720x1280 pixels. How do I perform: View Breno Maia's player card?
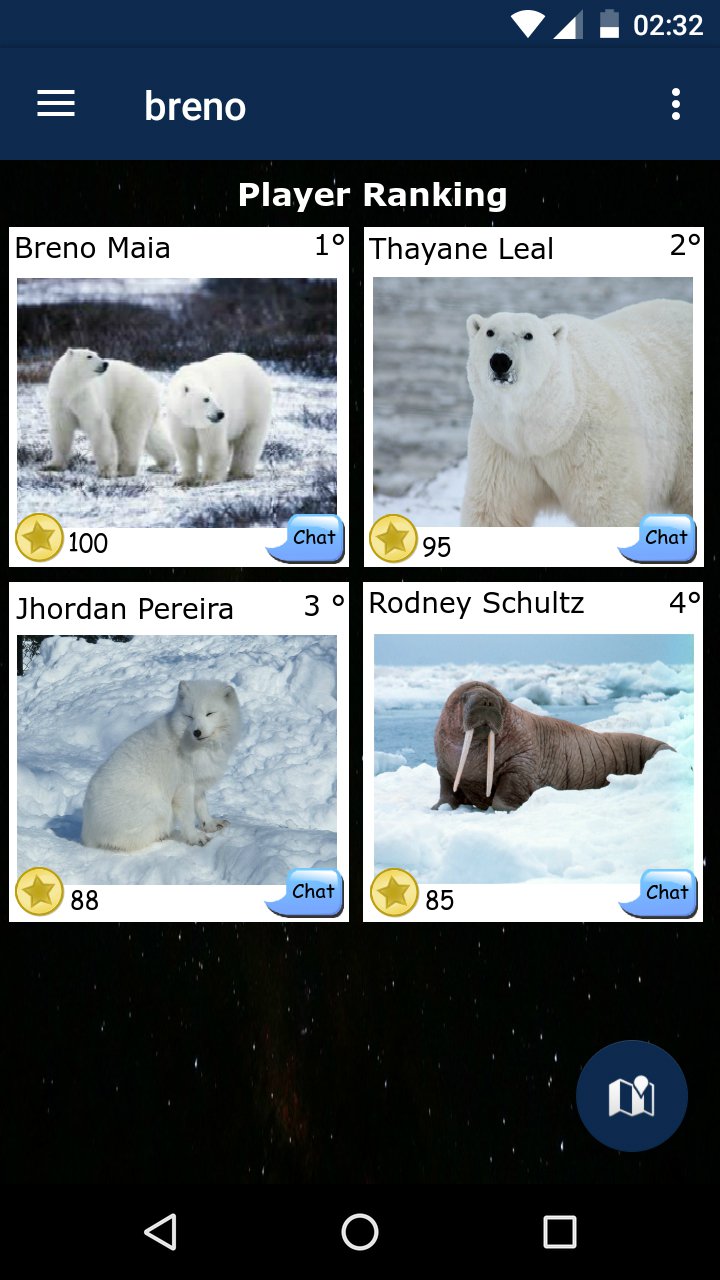pos(177,402)
